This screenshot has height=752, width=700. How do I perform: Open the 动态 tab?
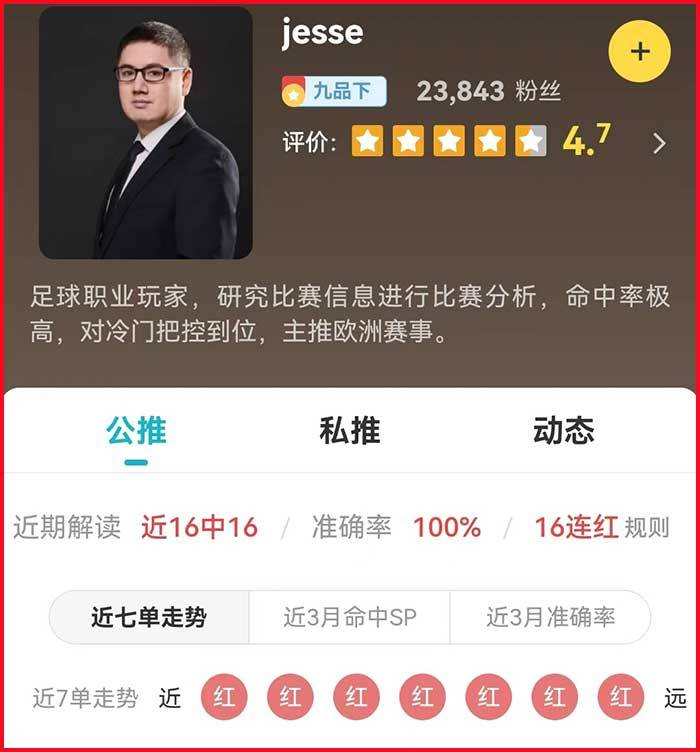[x=563, y=431]
